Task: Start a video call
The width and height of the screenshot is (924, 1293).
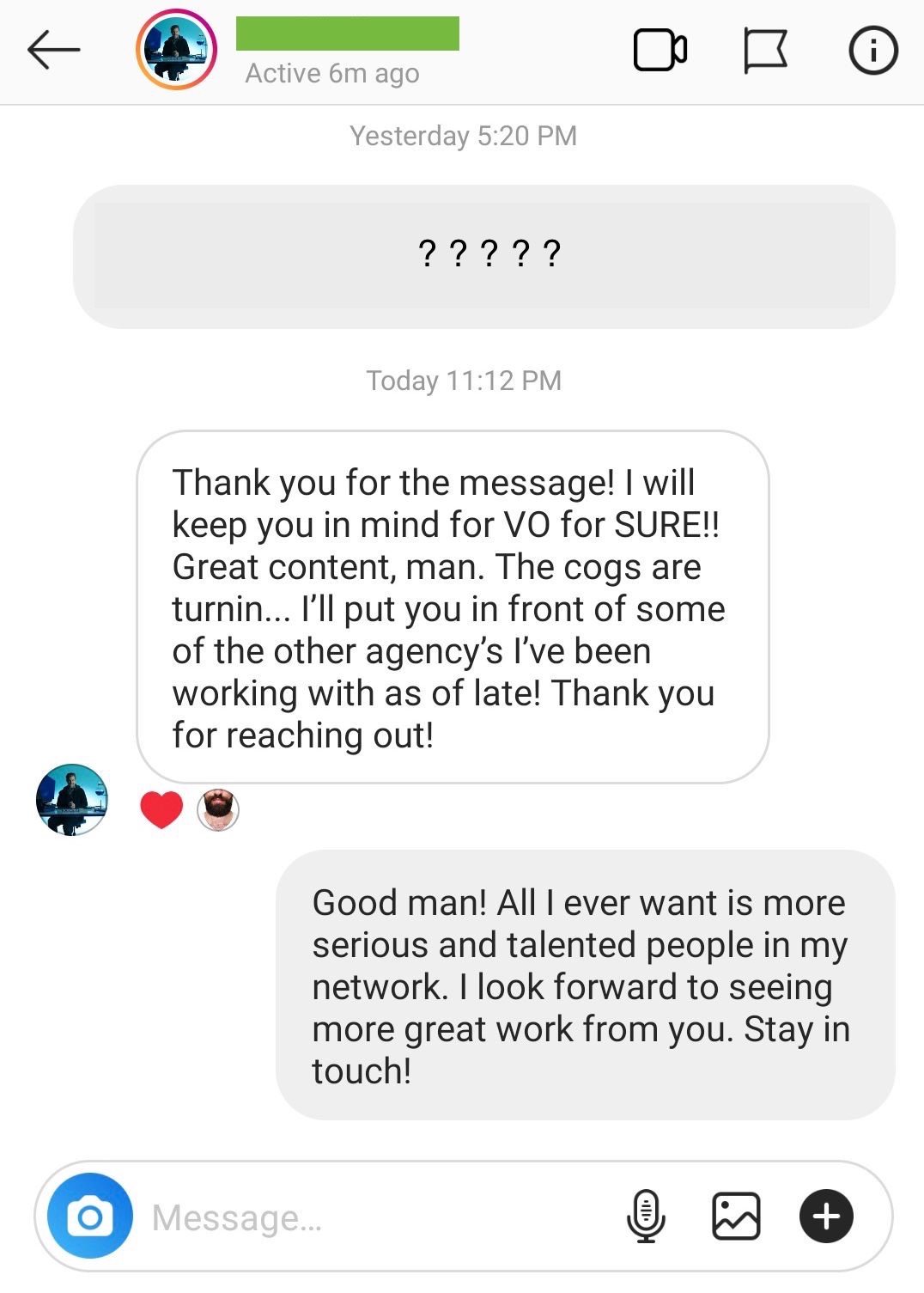Action: point(660,51)
